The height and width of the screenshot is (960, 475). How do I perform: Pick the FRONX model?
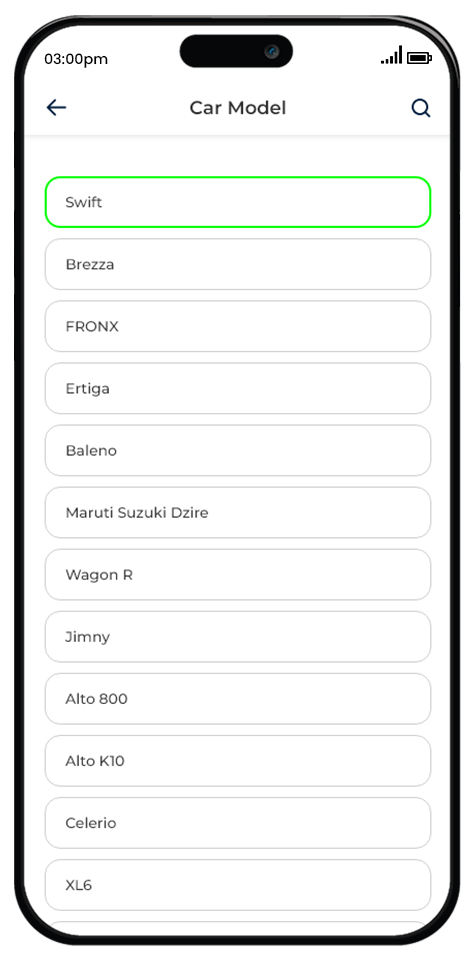(238, 326)
